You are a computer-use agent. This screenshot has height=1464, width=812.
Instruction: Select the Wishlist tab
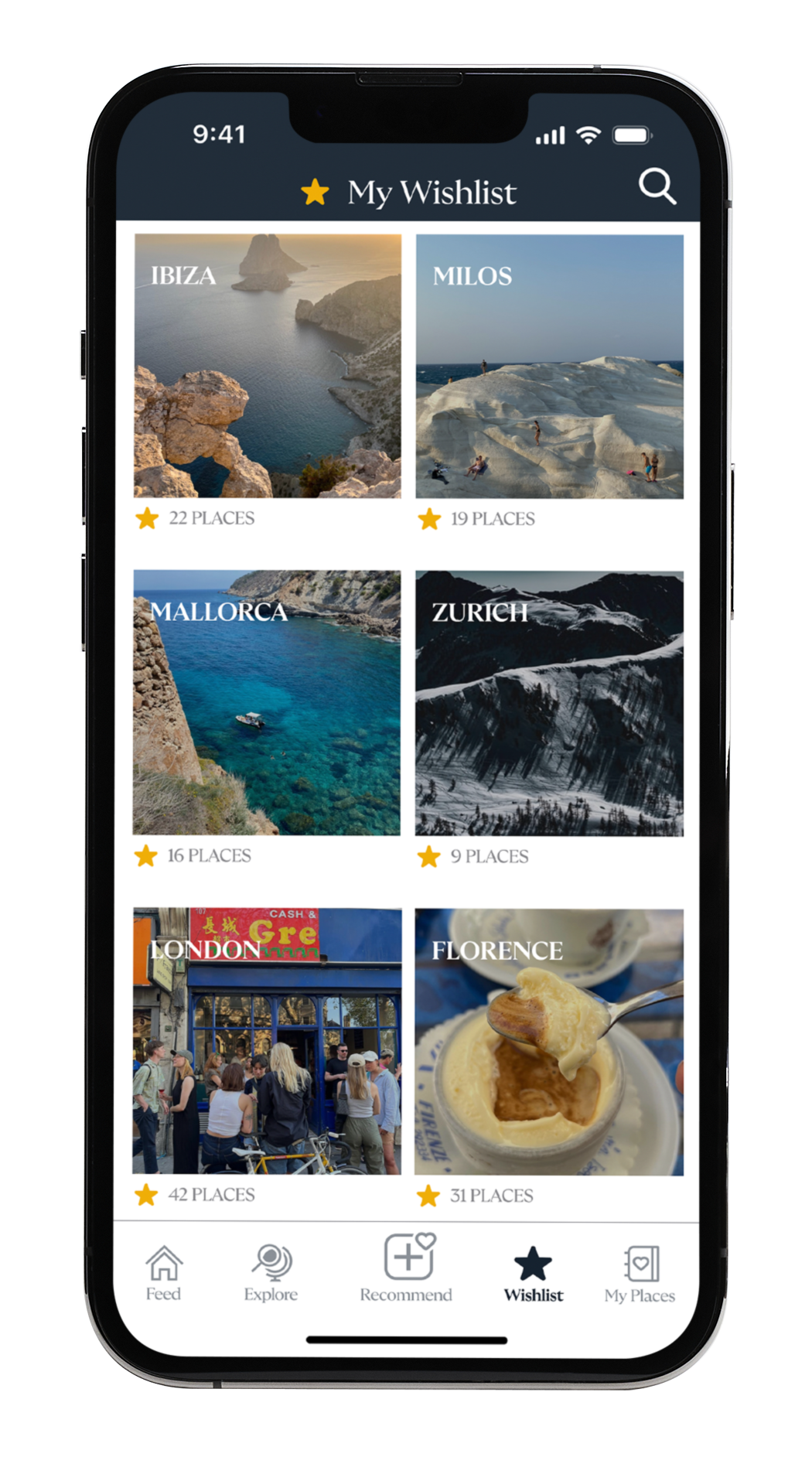click(533, 1274)
